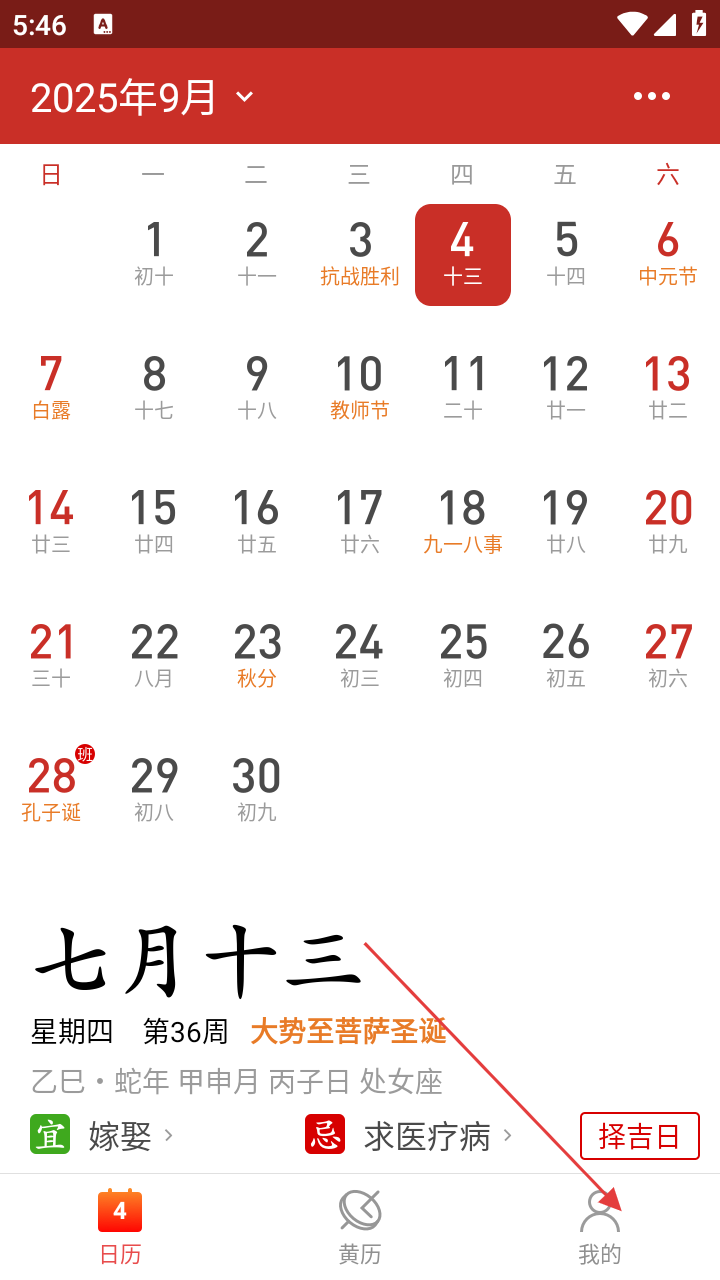Go to the 日历 tab
720x1280 pixels.
[x=120, y=1226]
